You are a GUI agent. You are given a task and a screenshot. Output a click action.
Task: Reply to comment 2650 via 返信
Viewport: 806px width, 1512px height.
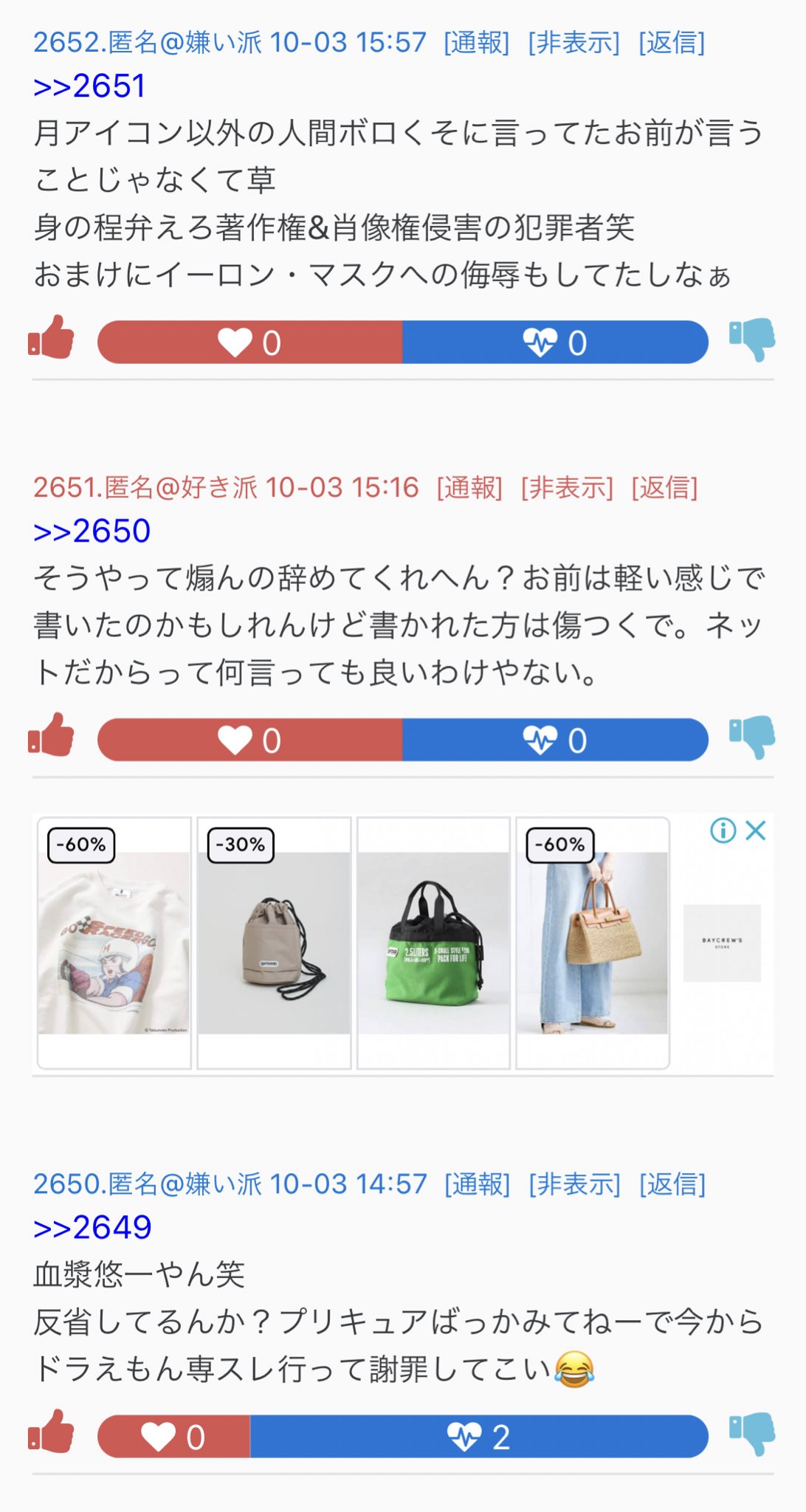click(672, 1184)
